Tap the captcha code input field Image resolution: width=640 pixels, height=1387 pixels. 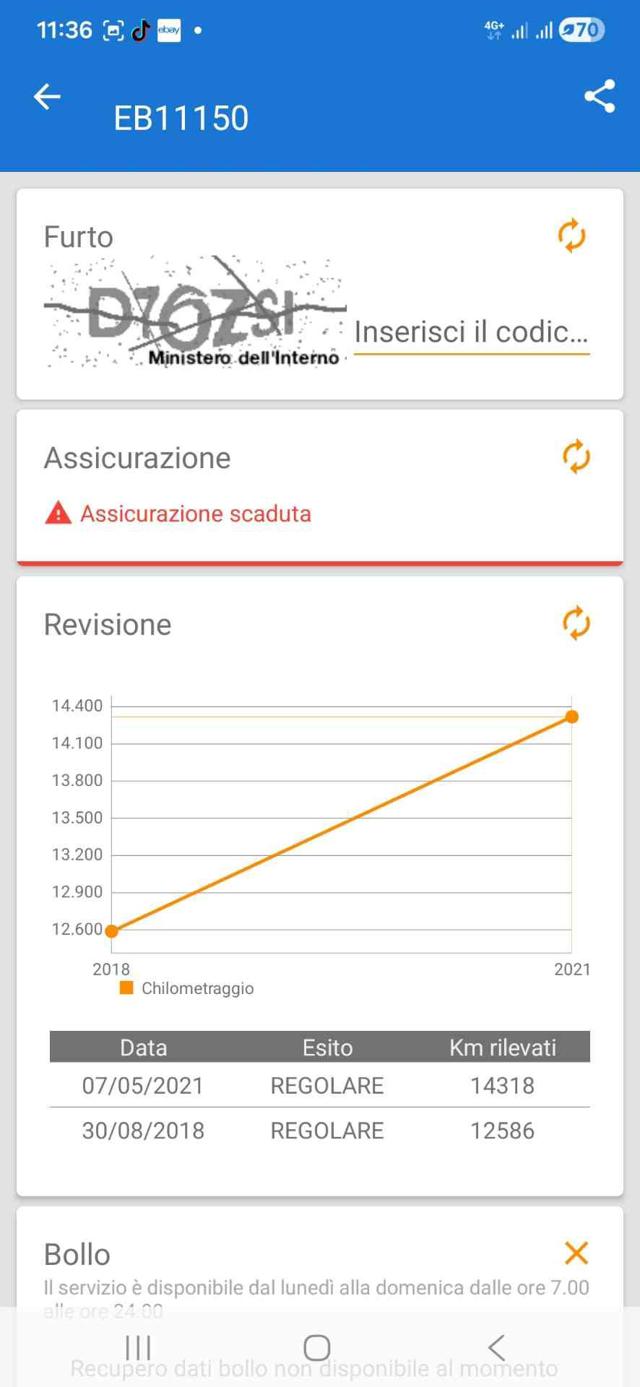pos(471,332)
